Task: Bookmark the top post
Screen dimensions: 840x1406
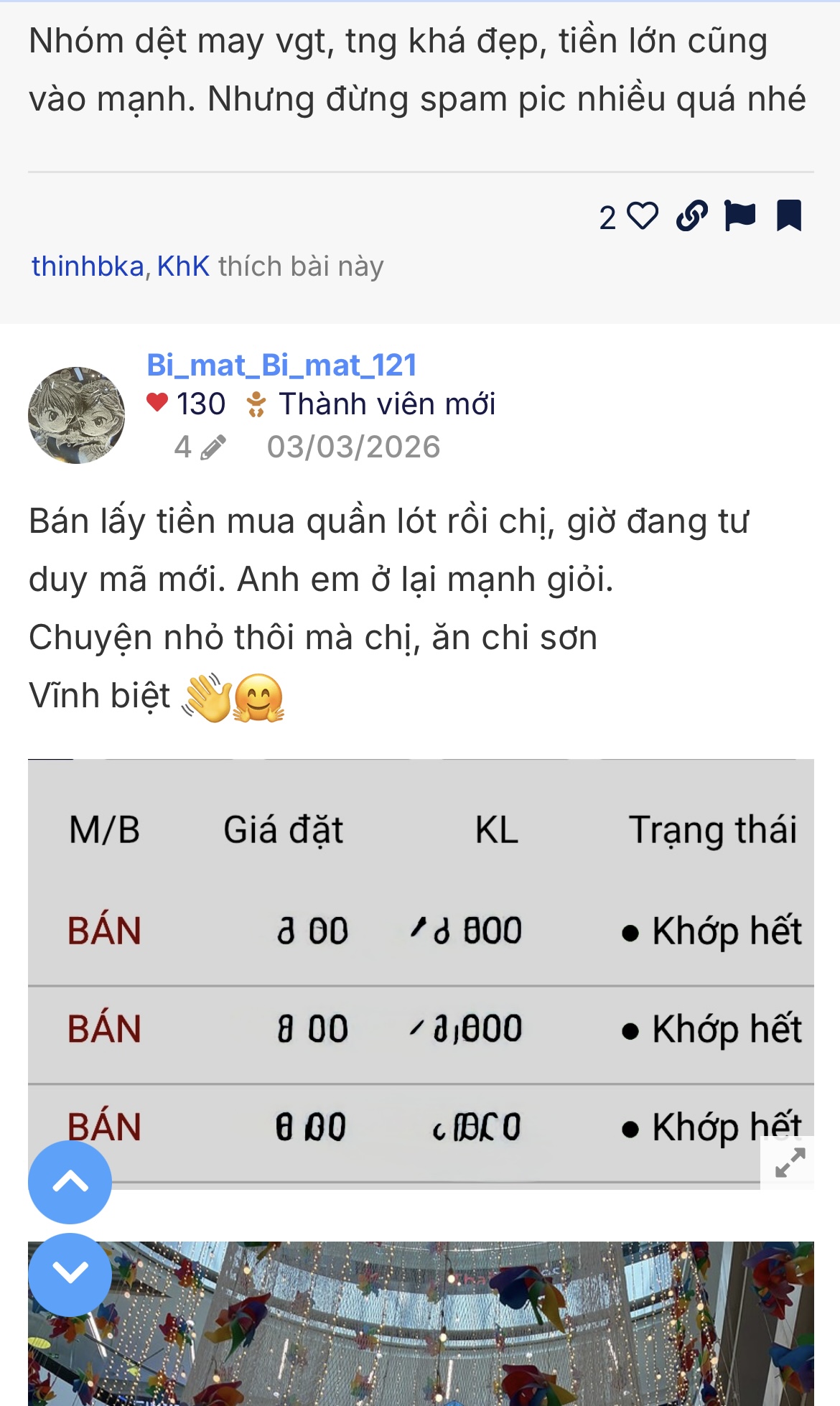Action: [788, 216]
